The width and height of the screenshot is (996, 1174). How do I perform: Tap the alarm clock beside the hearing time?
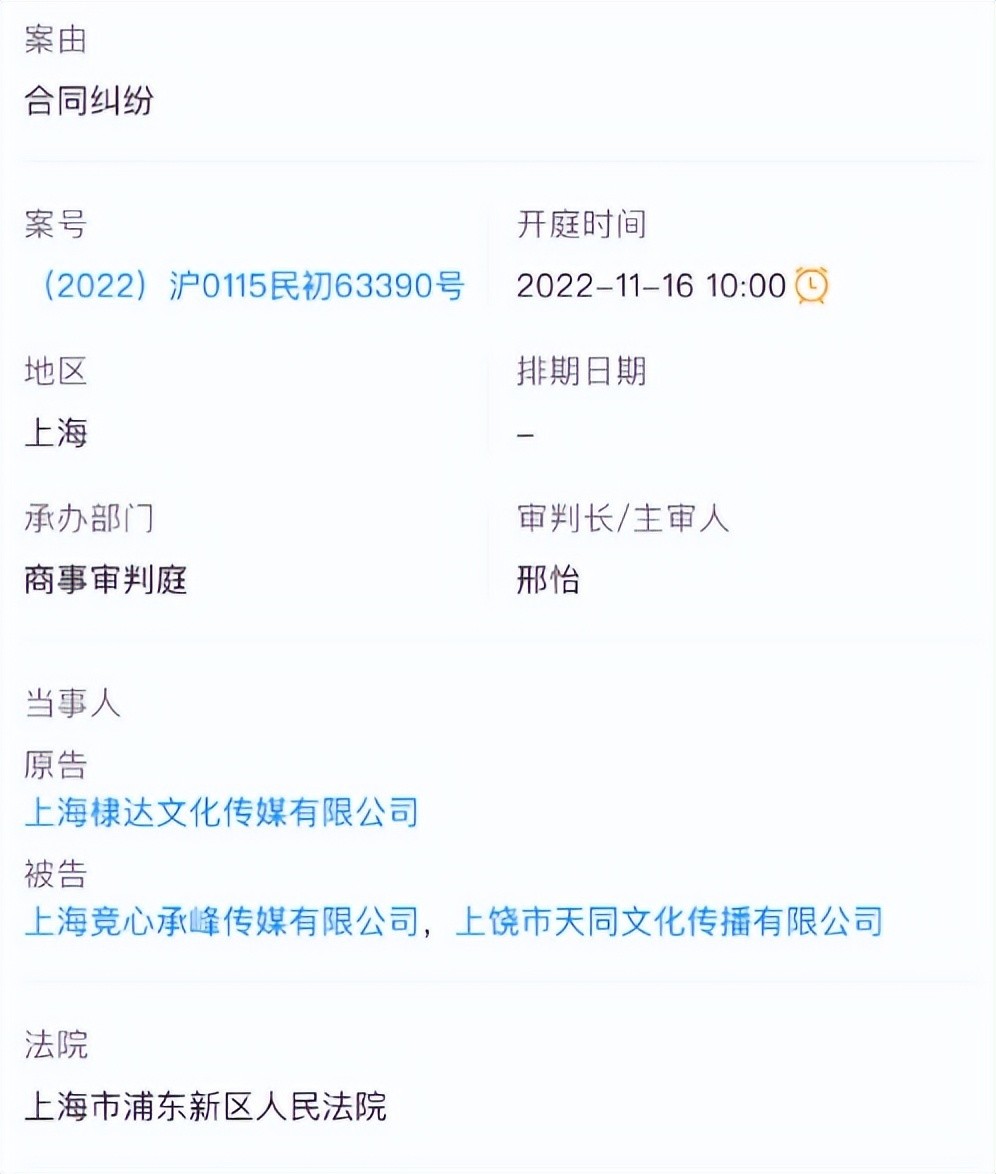(x=811, y=286)
